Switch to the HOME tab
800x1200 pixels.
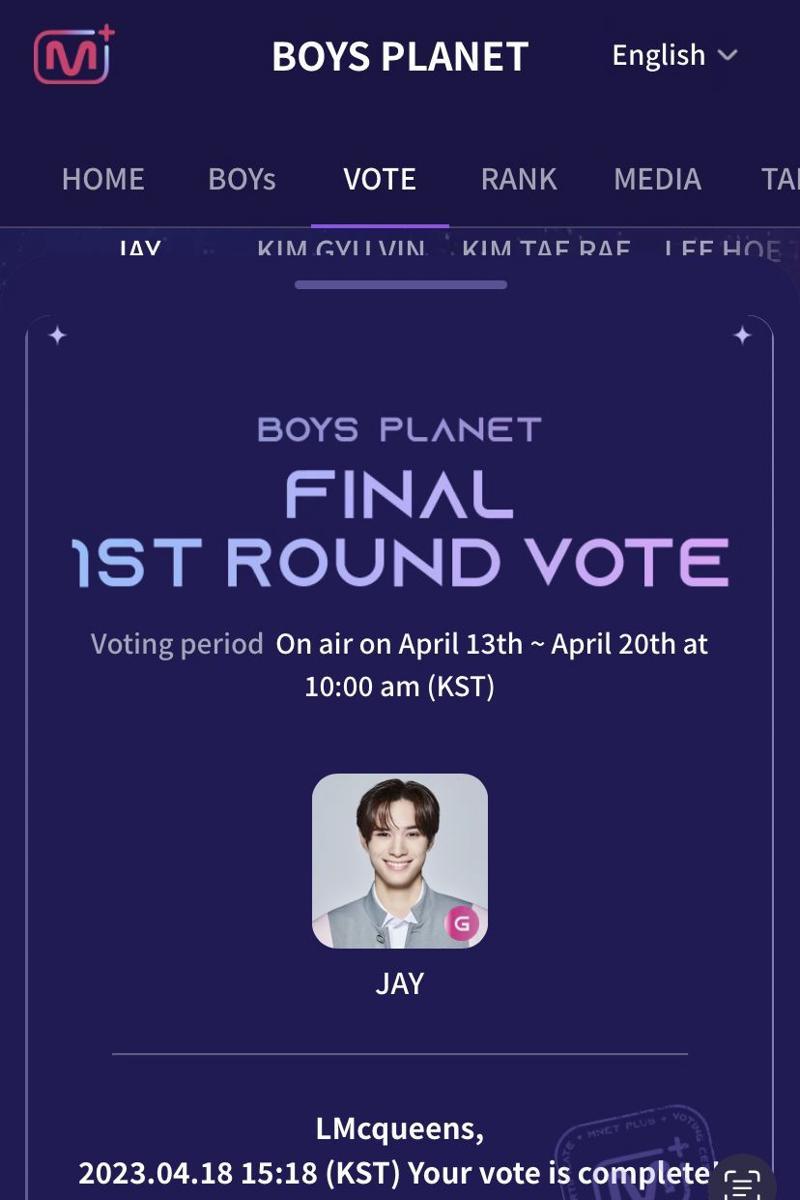tap(103, 179)
